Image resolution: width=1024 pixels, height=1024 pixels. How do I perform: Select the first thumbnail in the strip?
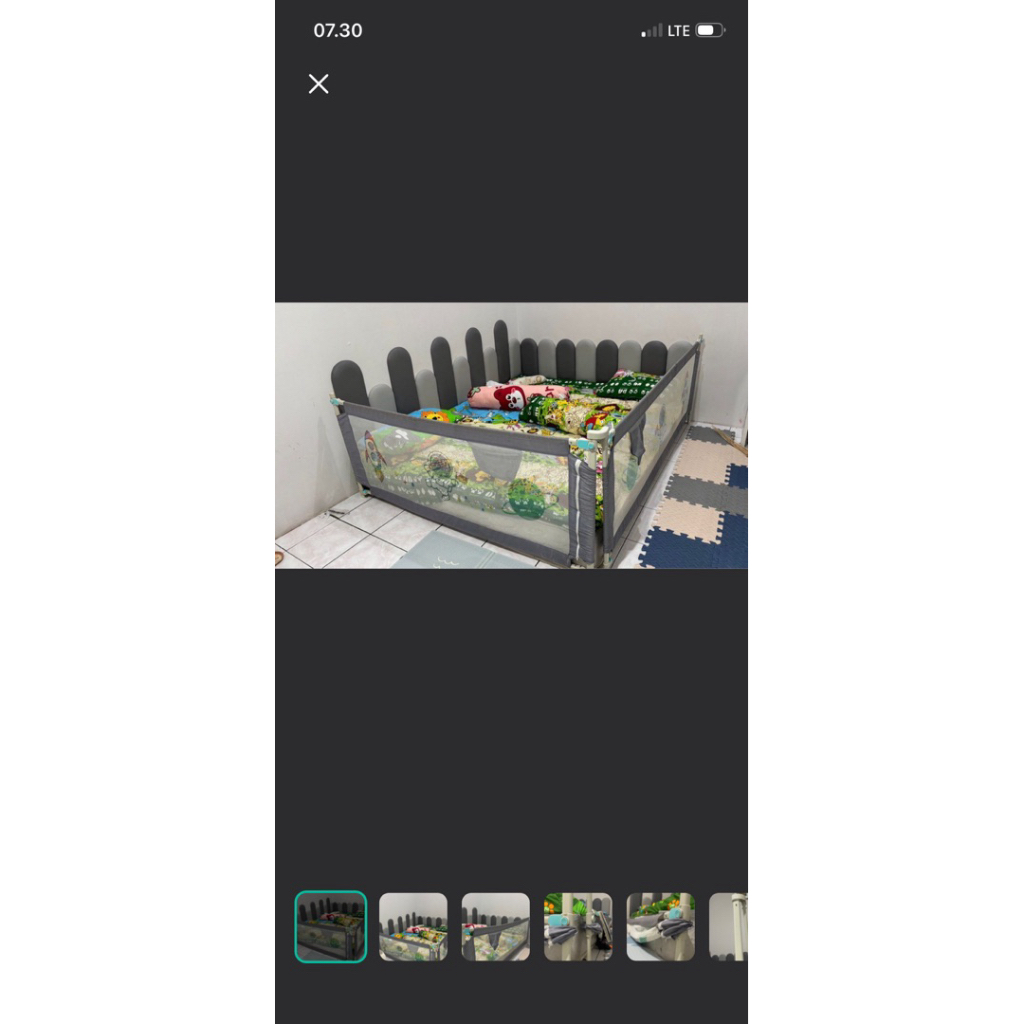click(x=331, y=927)
